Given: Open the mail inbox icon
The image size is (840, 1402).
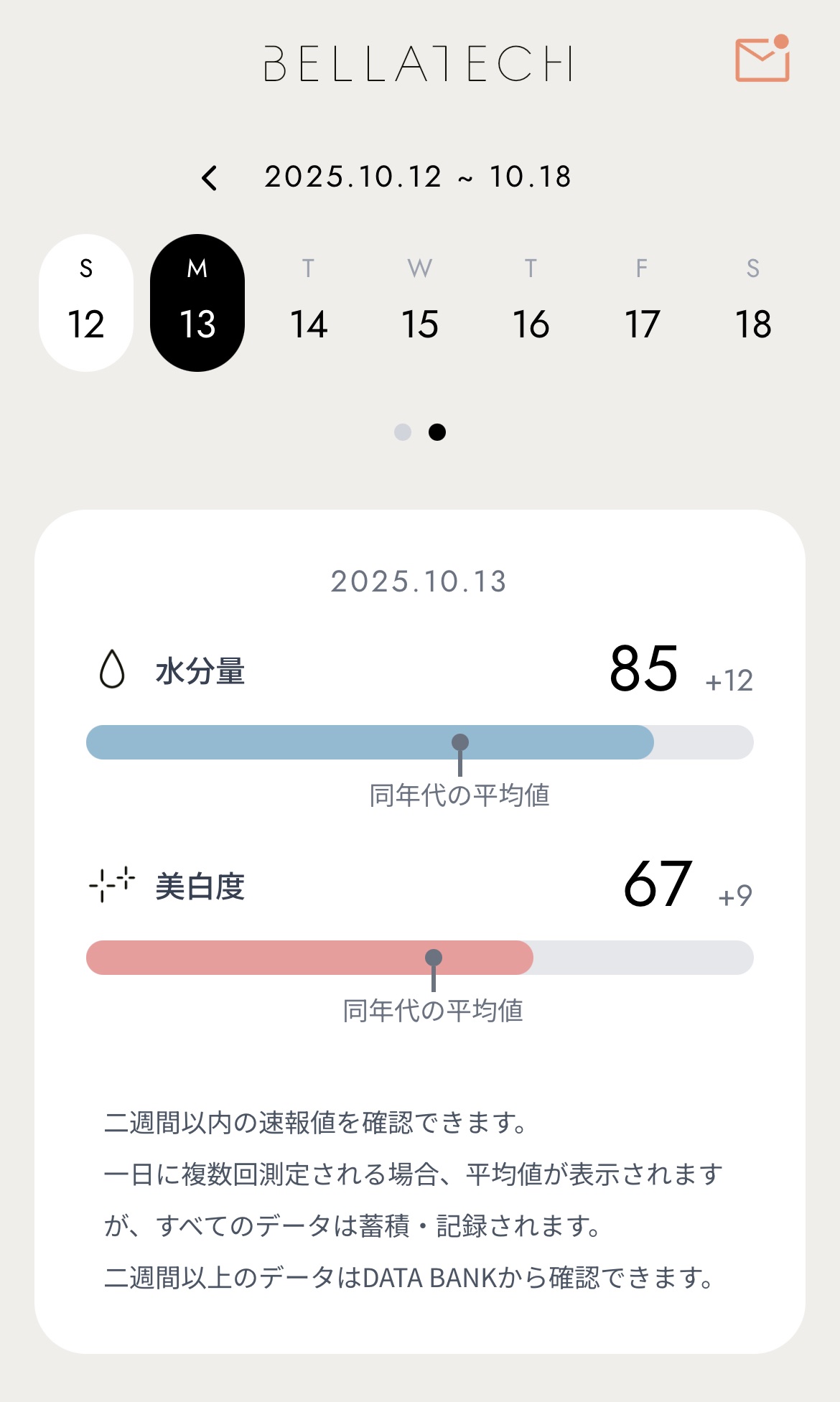Looking at the screenshot, I should 762,60.
